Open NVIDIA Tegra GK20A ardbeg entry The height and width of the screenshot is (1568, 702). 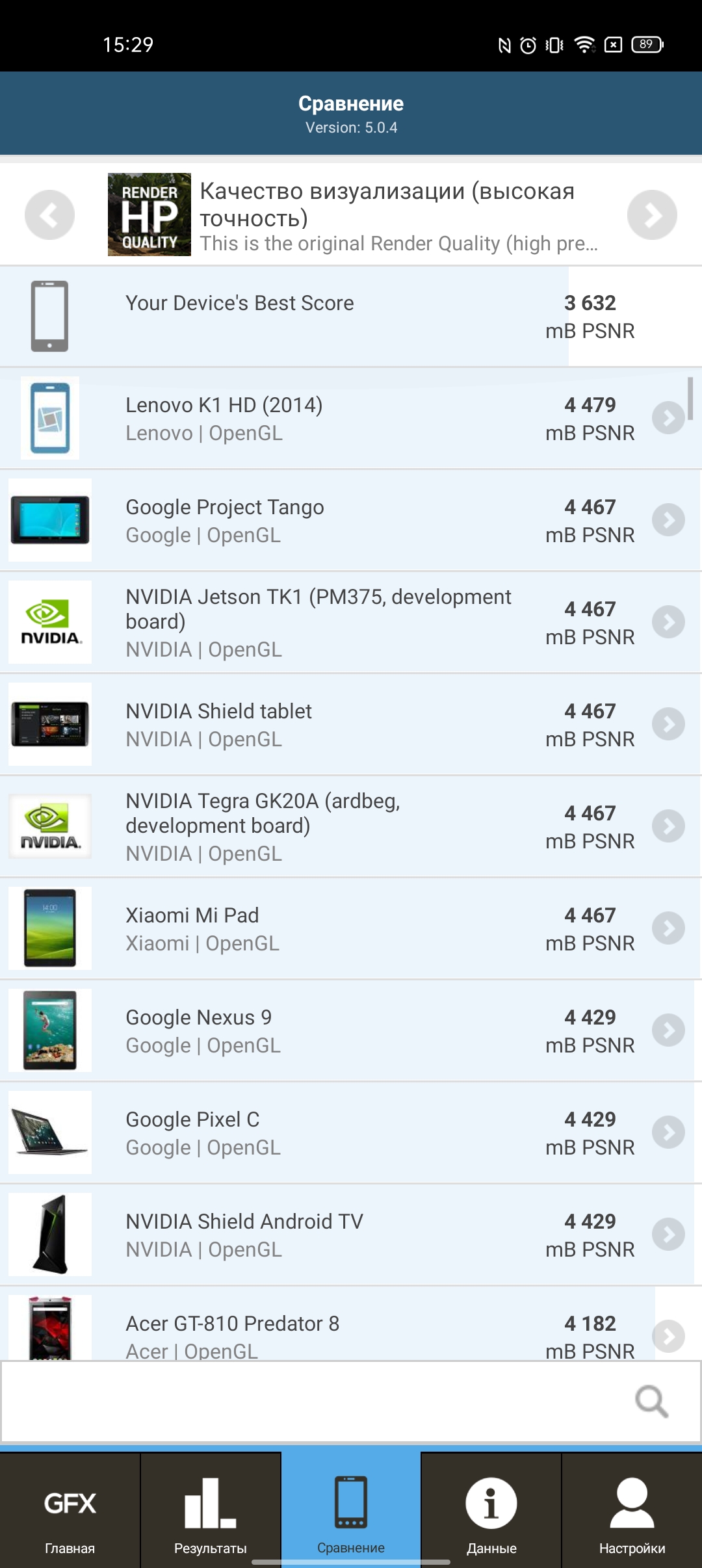point(351,826)
